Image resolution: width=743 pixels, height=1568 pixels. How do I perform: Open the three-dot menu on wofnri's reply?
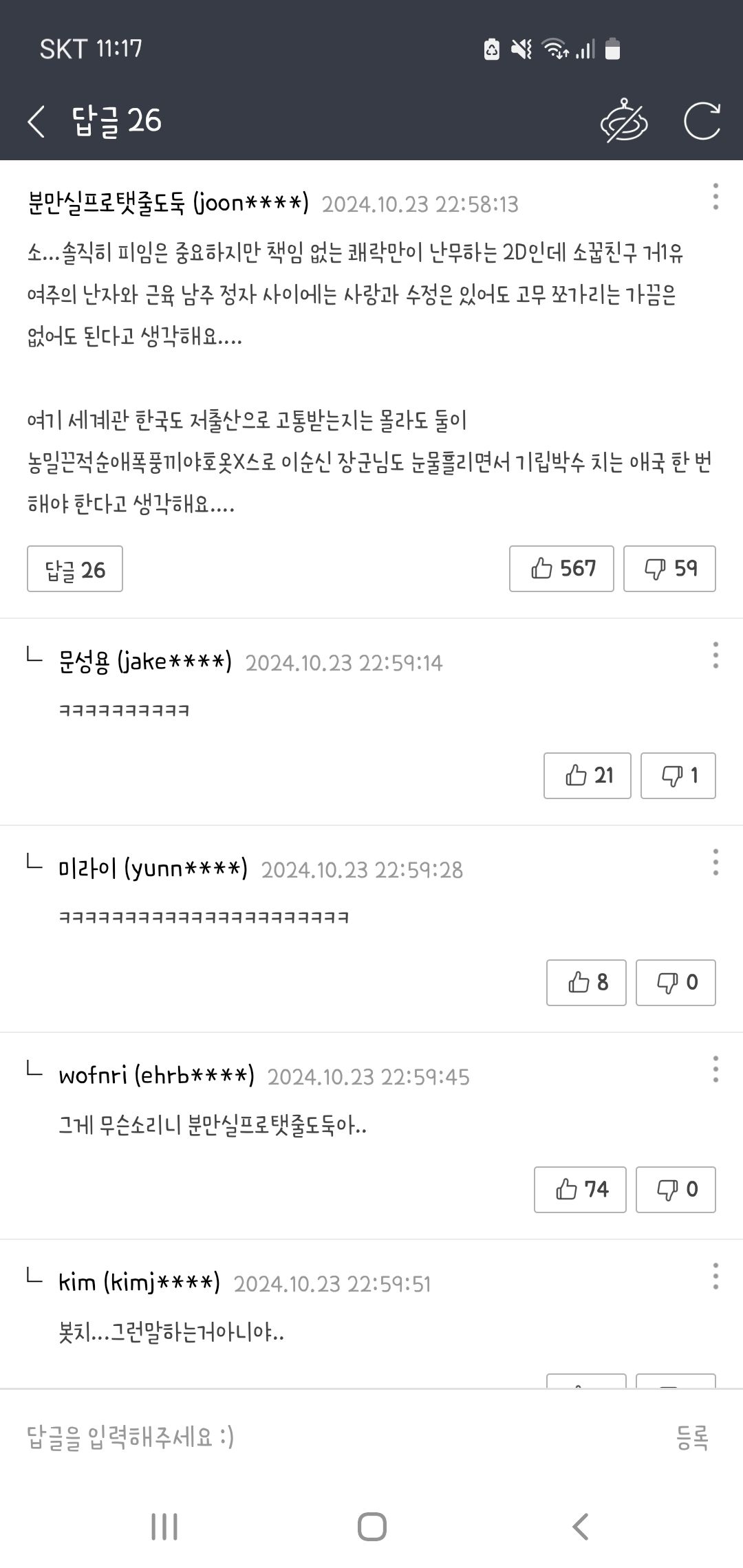[715, 1069]
